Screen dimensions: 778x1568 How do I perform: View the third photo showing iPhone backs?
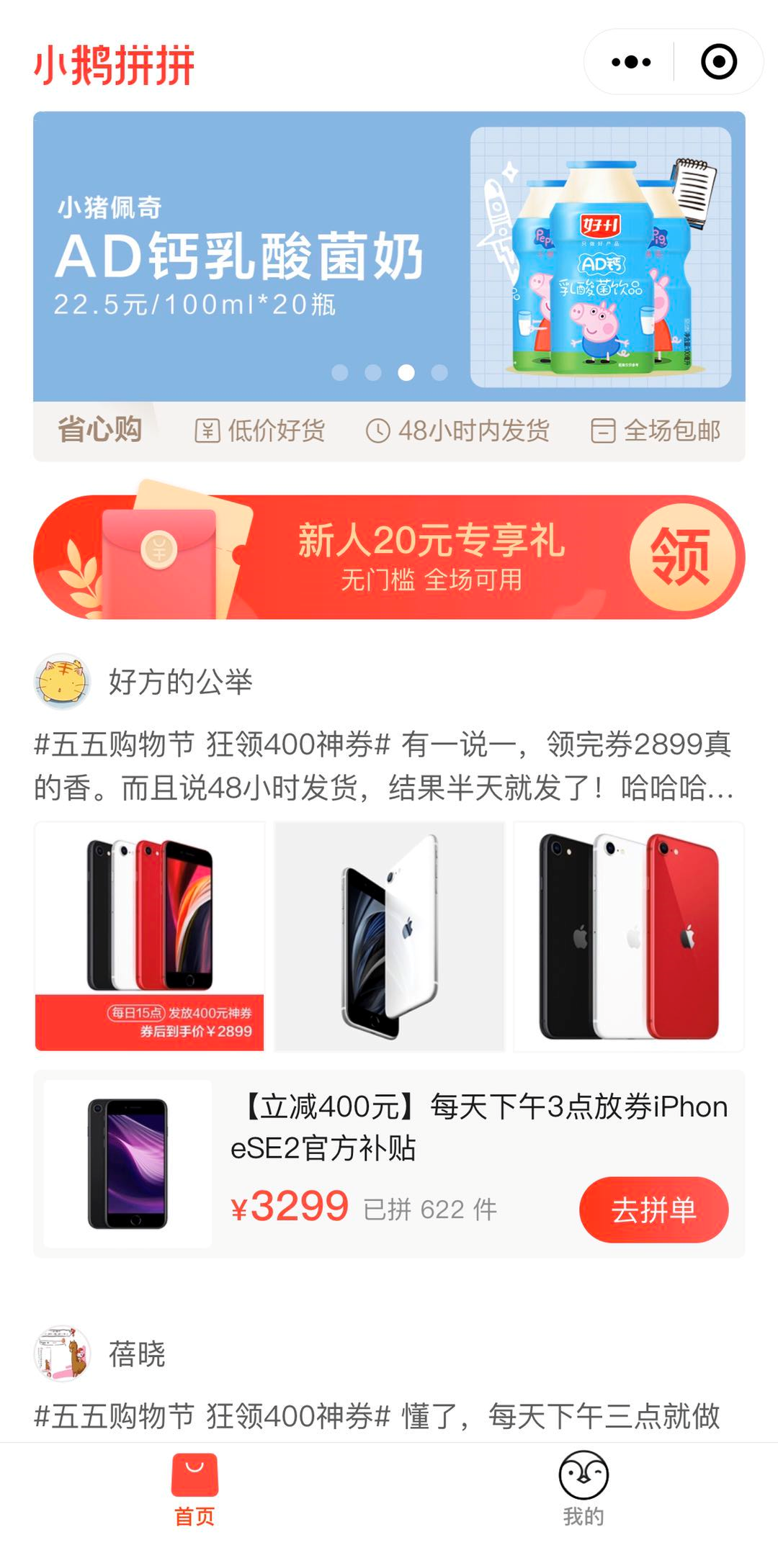click(x=629, y=937)
